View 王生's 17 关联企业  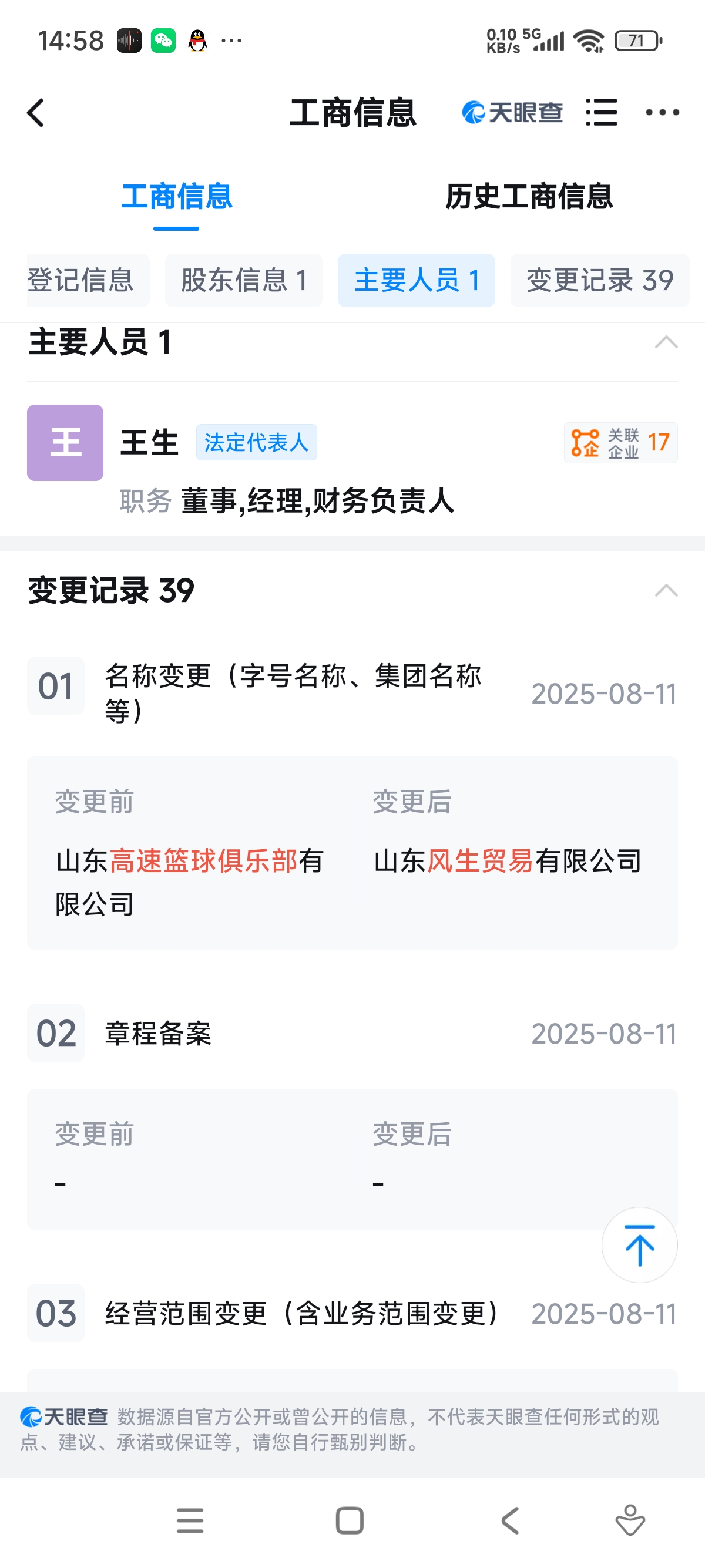click(620, 443)
